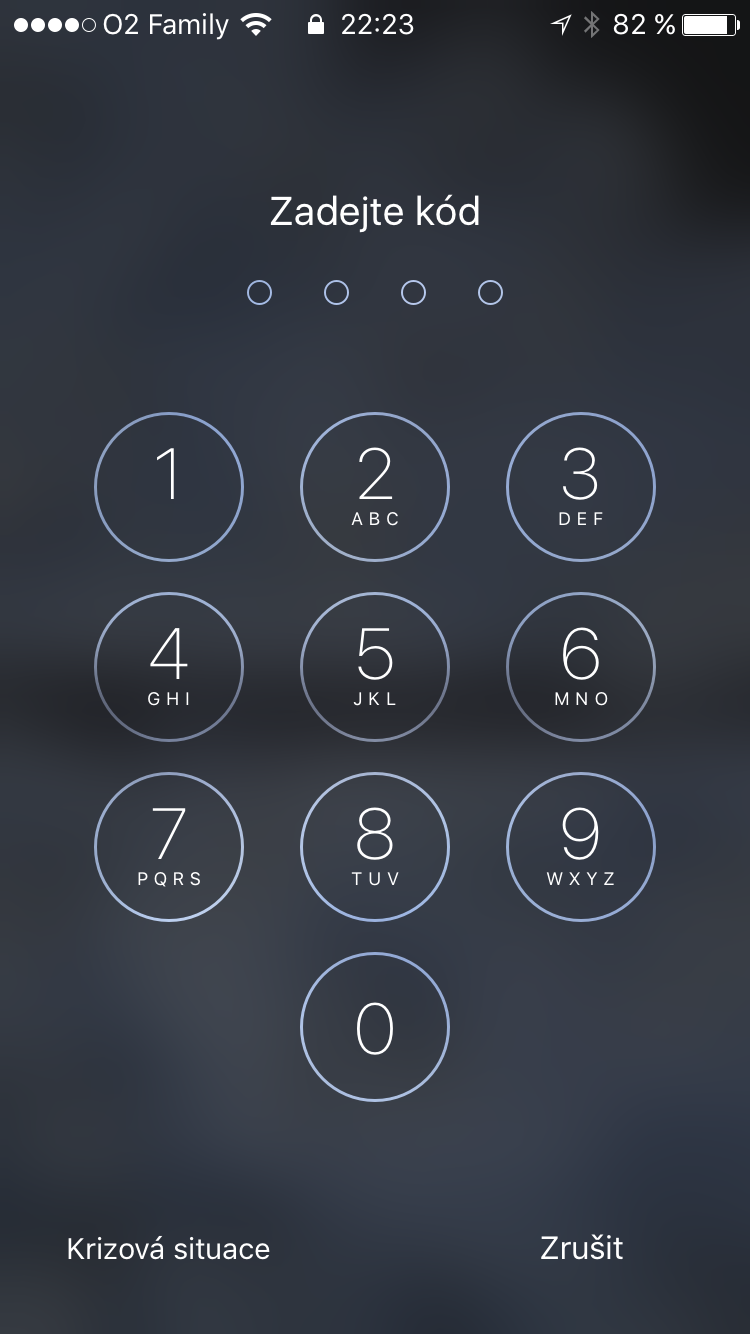Cancel passcode entry with Zrušit
750x1334 pixels.
point(581,1248)
